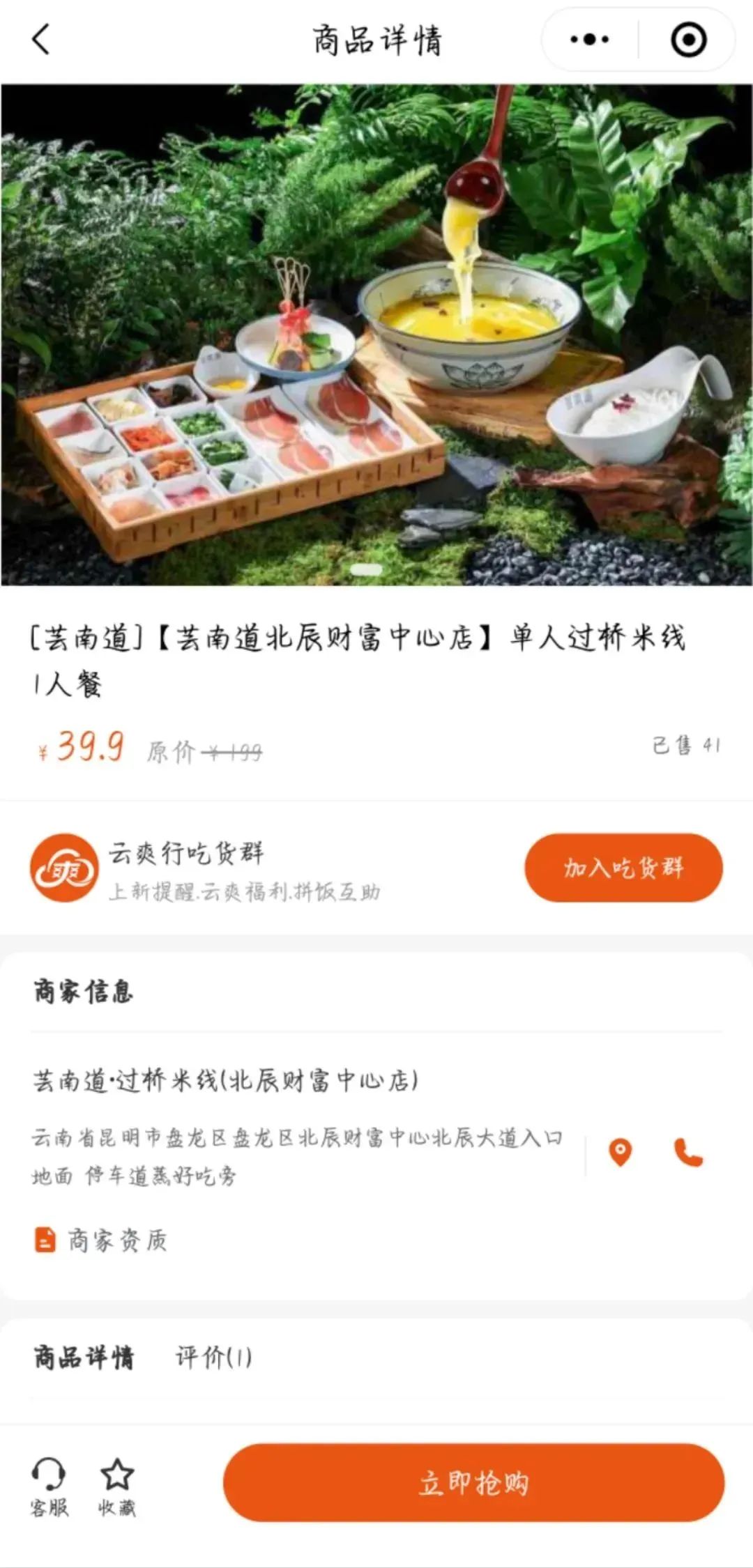Open the three-dot more options menu

[589, 40]
